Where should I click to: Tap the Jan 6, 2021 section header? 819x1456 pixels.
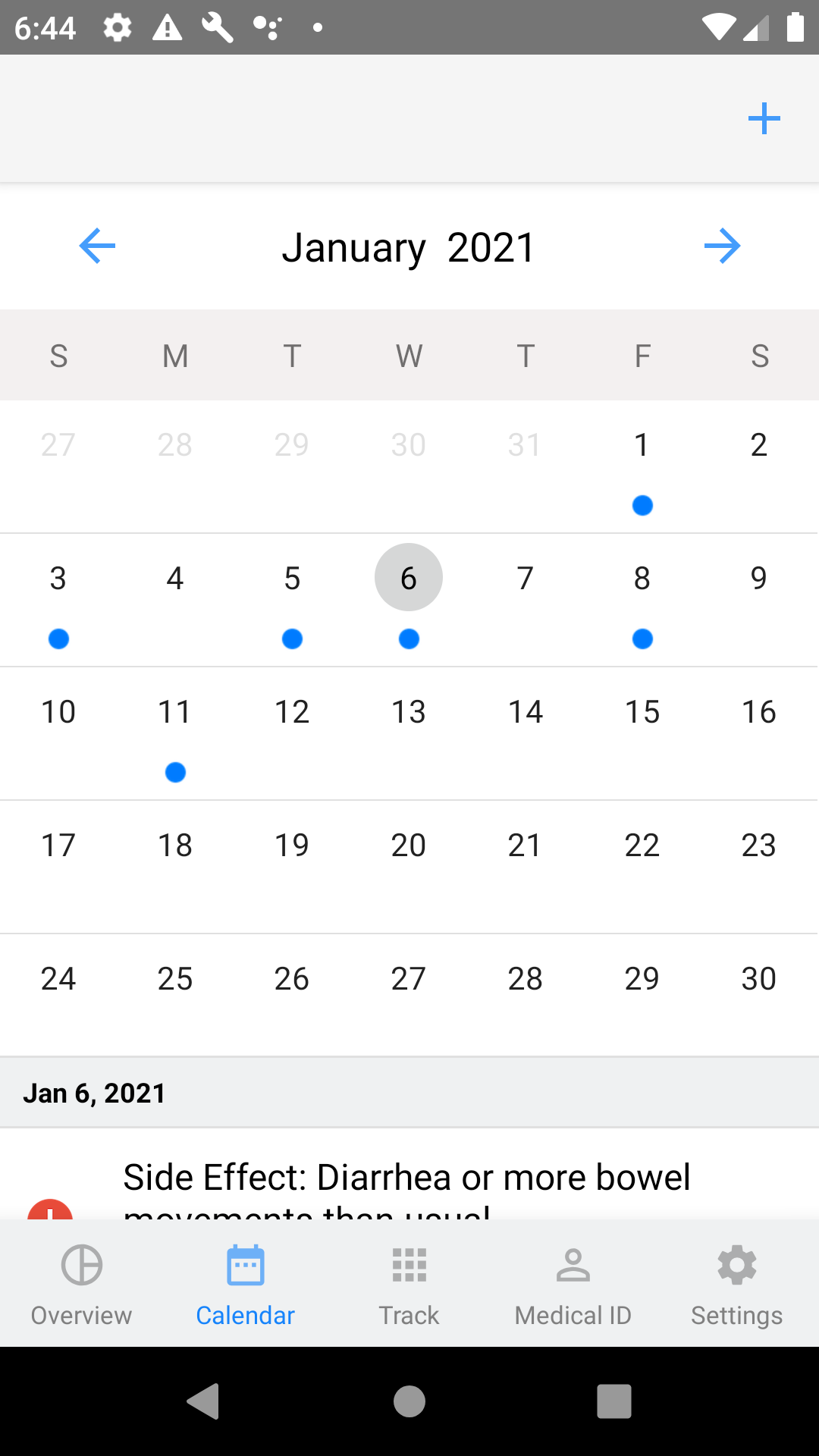point(96,1093)
